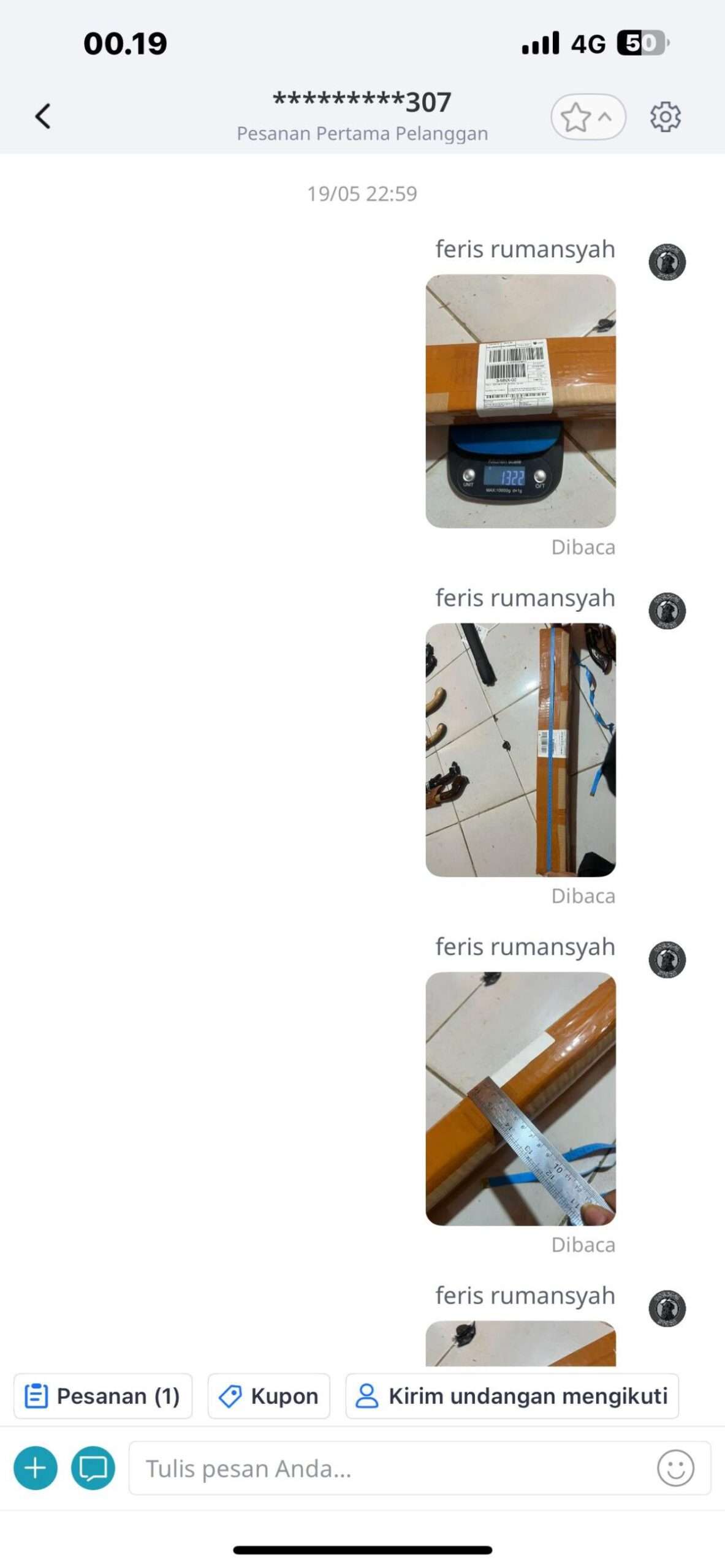Screen dimensions: 725x1568
Task: Open the star tag dropdown
Action: tap(588, 116)
